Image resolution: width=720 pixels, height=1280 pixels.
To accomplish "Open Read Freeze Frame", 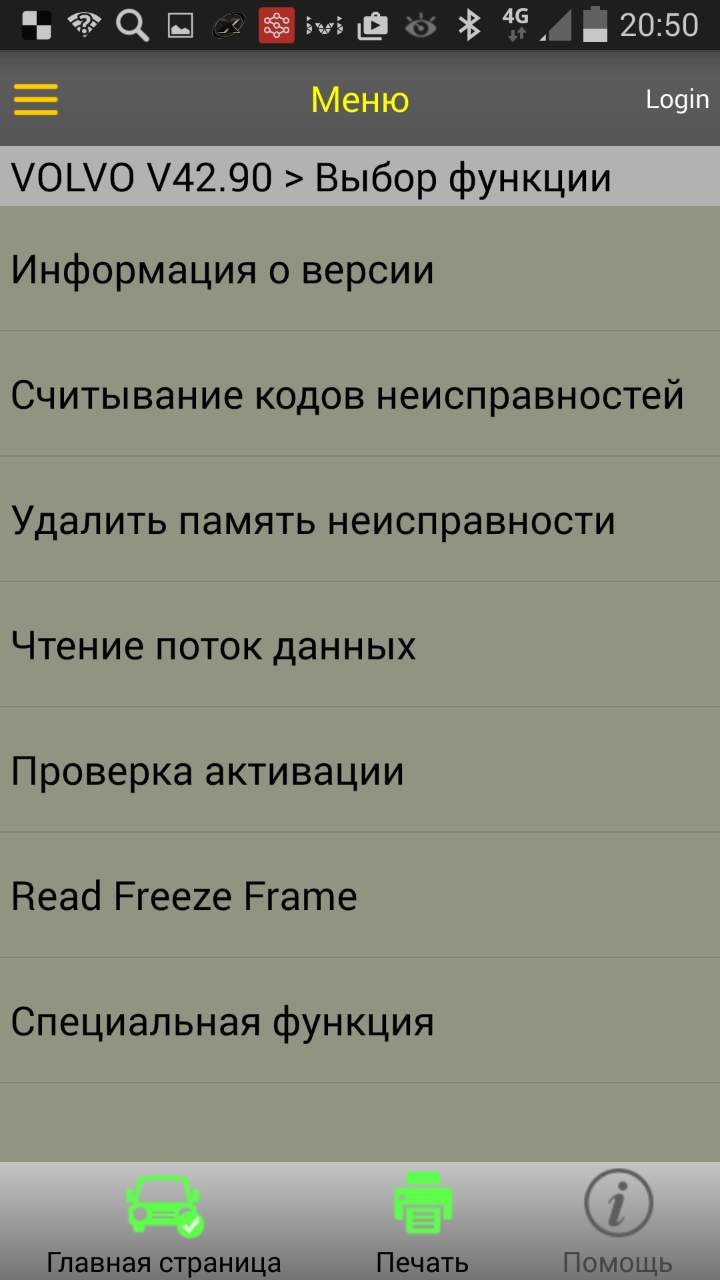I will point(360,895).
